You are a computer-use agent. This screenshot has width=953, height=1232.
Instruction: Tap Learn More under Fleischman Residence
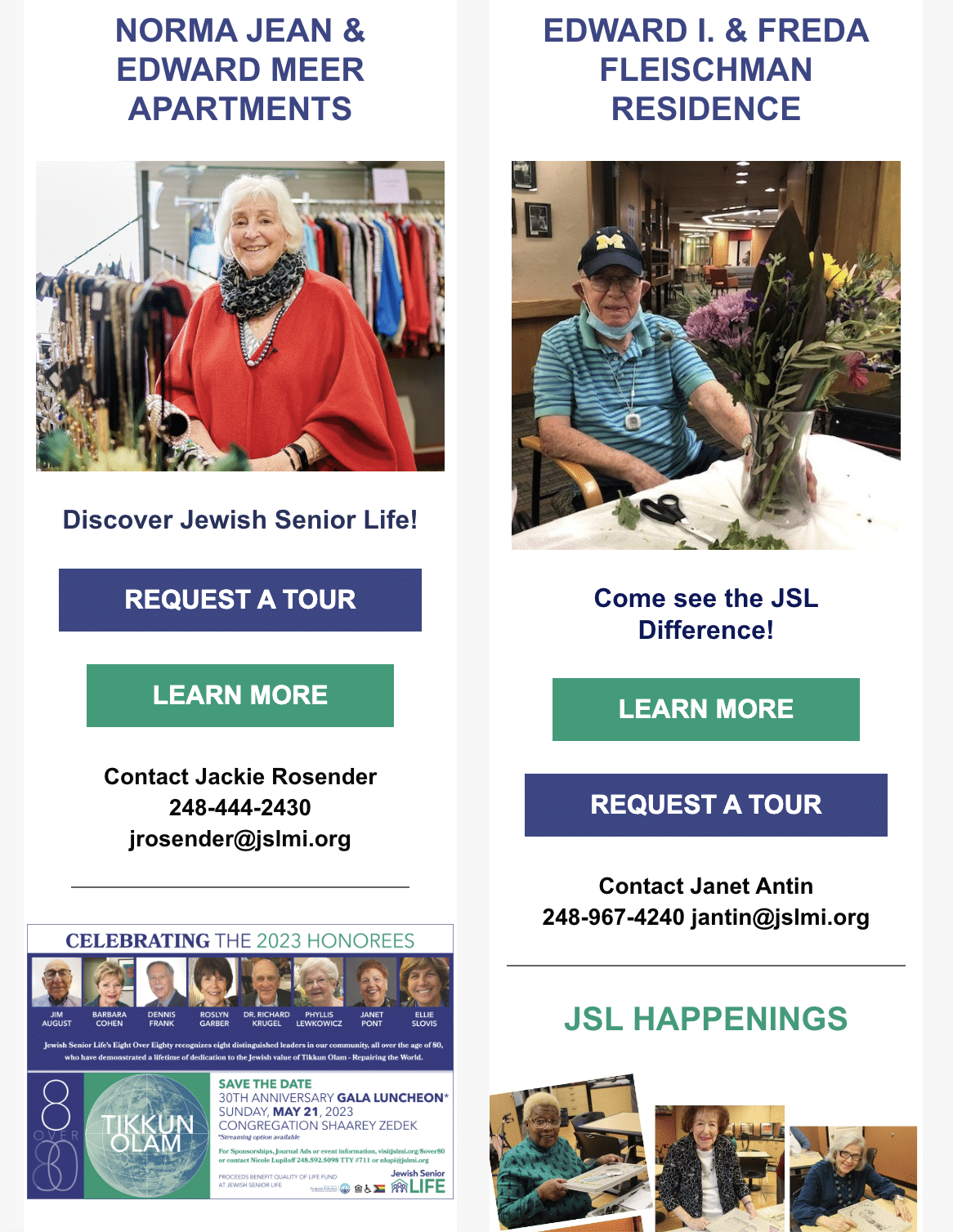click(x=705, y=709)
